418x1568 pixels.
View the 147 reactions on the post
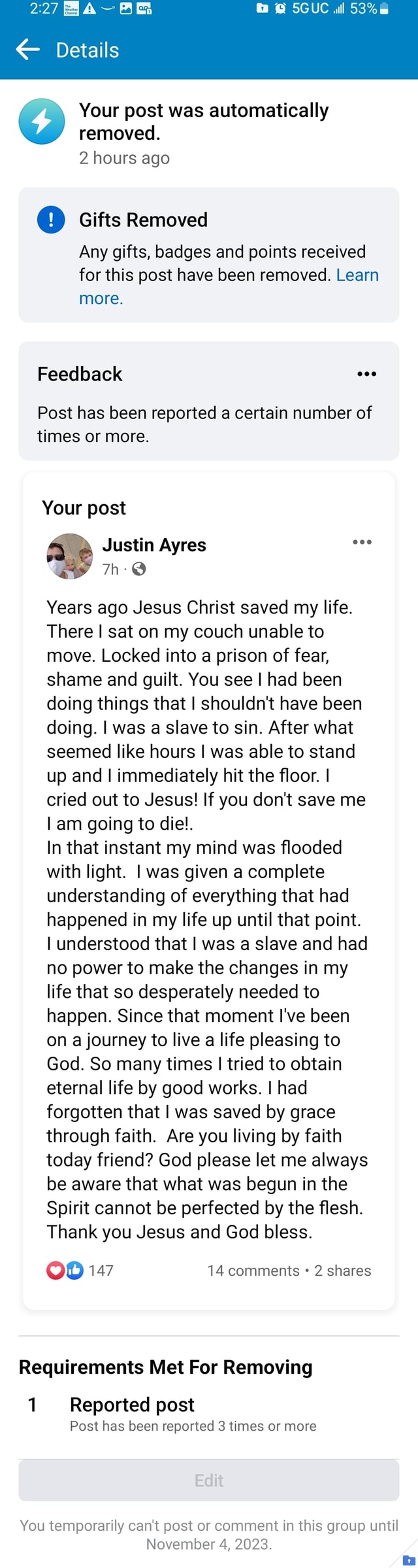(x=81, y=1270)
